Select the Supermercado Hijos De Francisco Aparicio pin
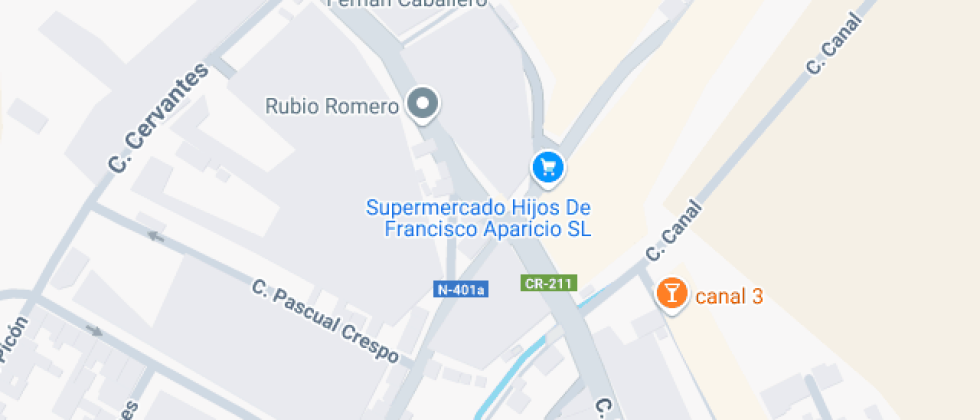Image resolution: width=980 pixels, height=420 pixels. click(x=546, y=167)
